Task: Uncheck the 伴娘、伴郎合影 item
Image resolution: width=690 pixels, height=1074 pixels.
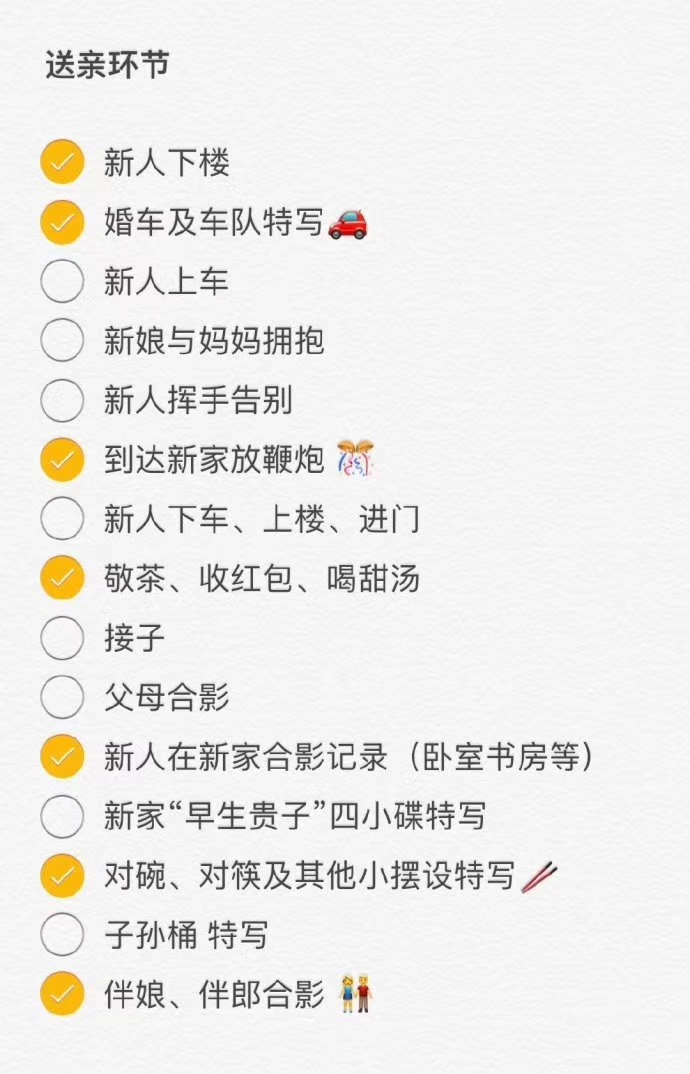Action: pyautogui.click(x=62, y=994)
